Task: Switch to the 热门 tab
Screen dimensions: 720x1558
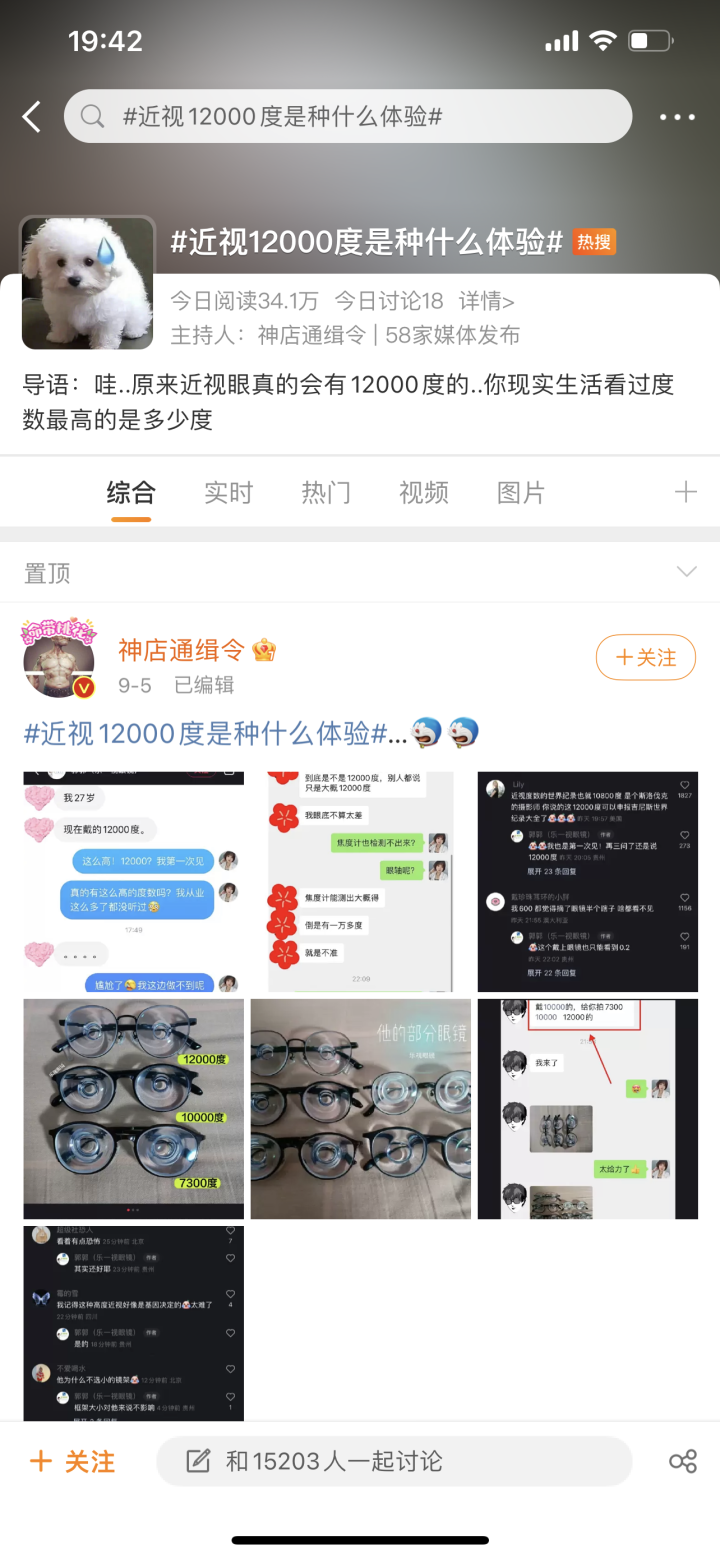Action: coord(326,492)
